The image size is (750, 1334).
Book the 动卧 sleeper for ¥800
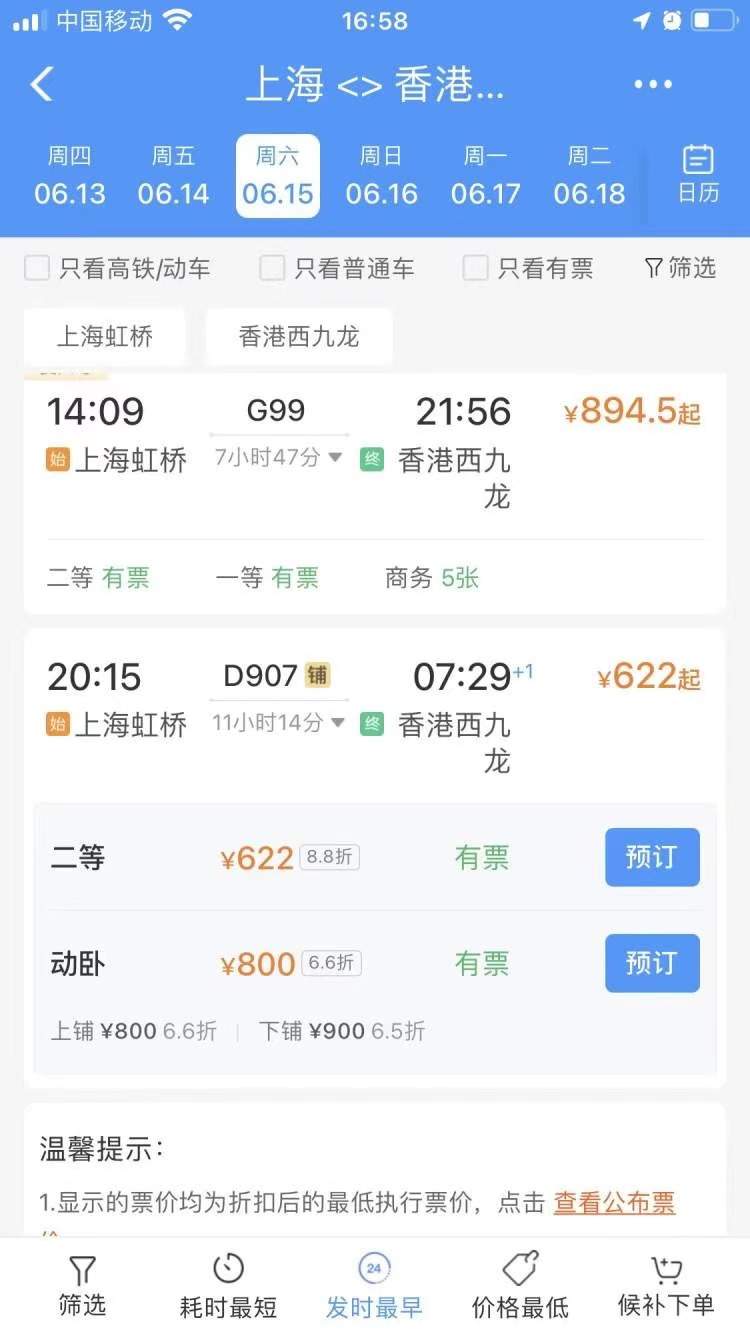[652, 963]
